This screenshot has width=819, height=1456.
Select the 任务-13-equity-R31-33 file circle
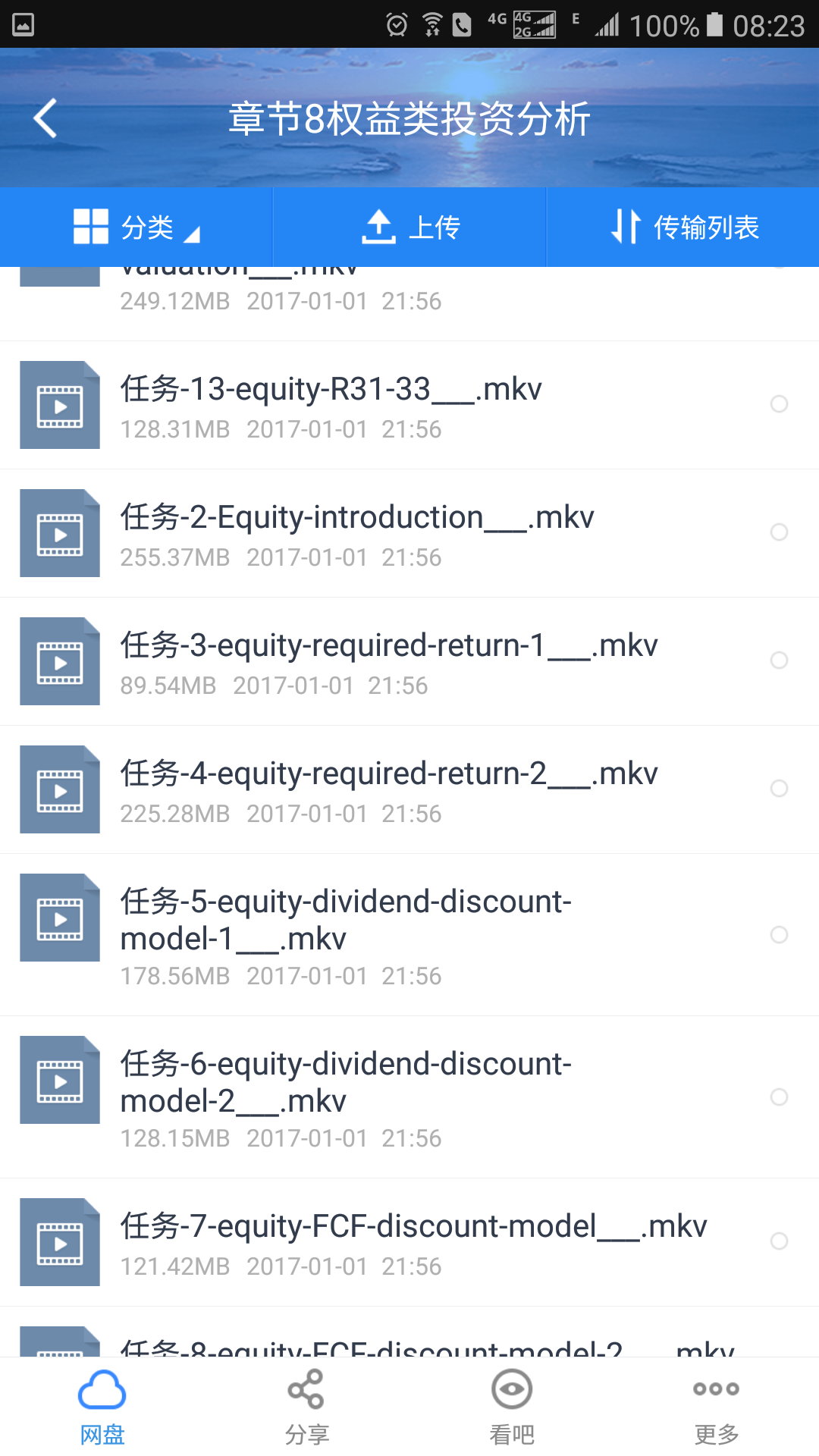779,404
